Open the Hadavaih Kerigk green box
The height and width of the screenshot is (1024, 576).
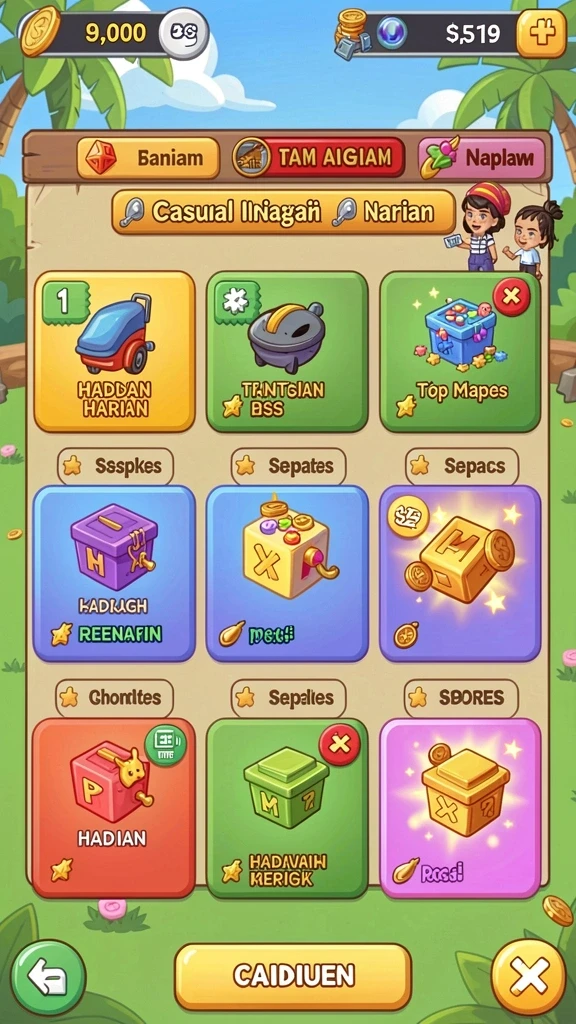click(x=287, y=808)
